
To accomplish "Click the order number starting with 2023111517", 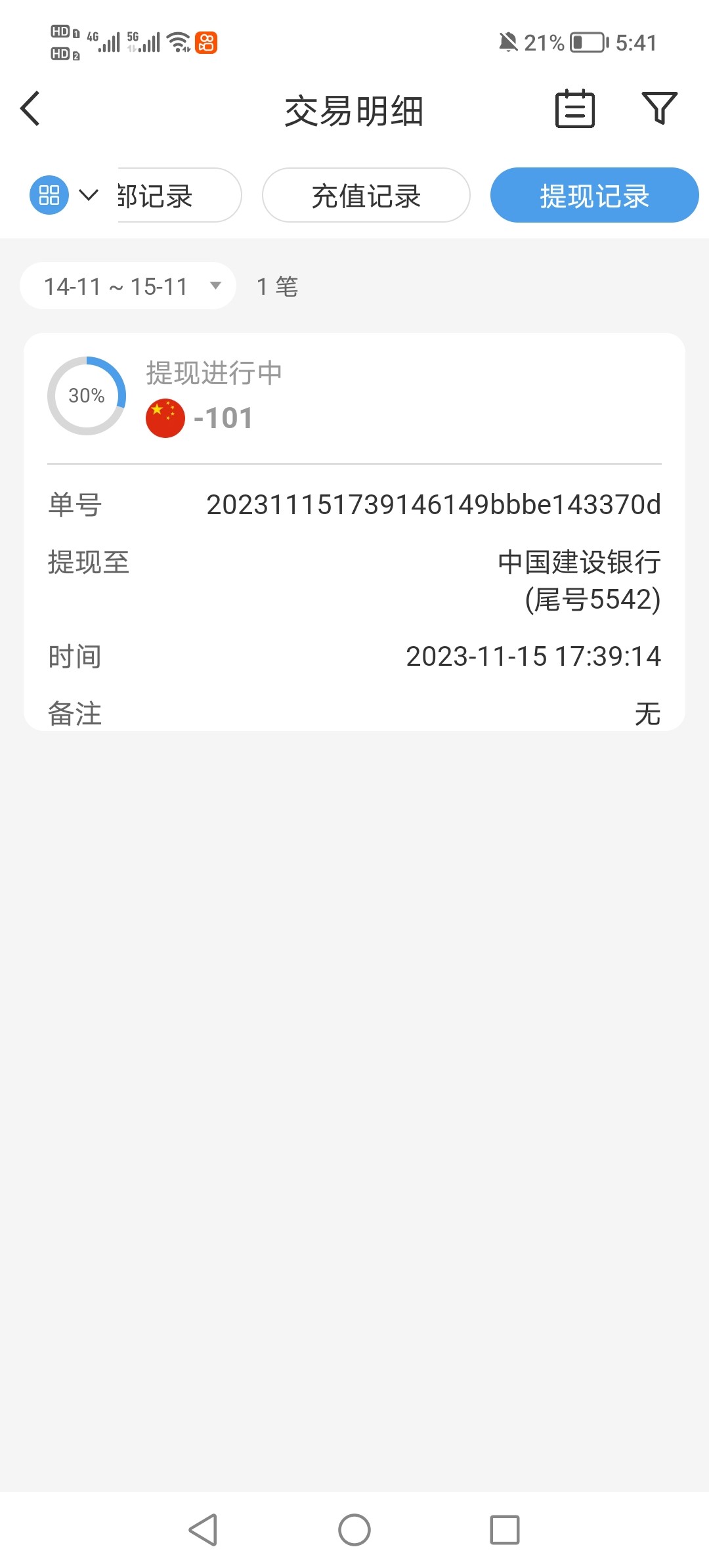I will click(434, 506).
